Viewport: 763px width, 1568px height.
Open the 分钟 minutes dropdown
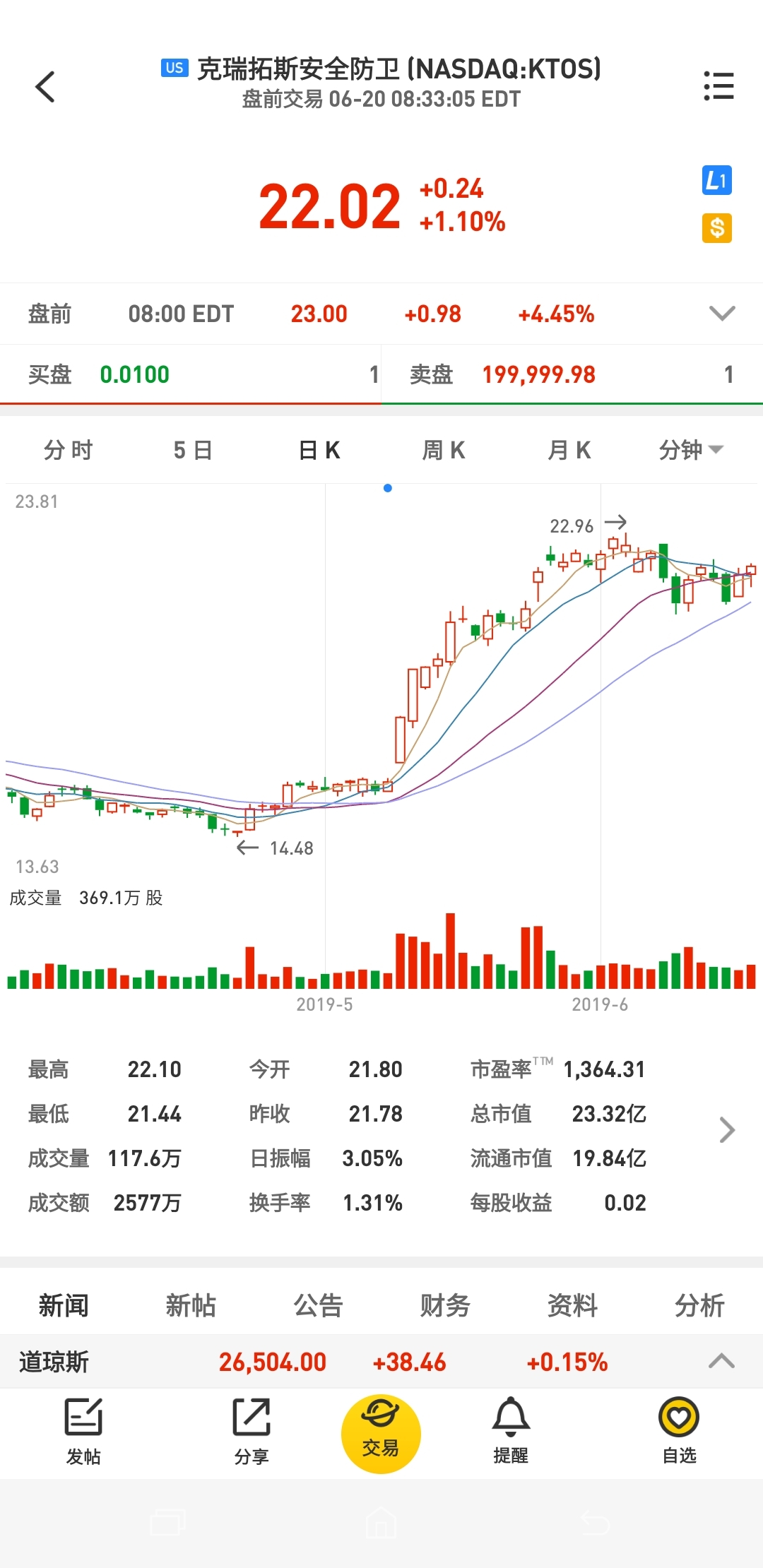(690, 450)
